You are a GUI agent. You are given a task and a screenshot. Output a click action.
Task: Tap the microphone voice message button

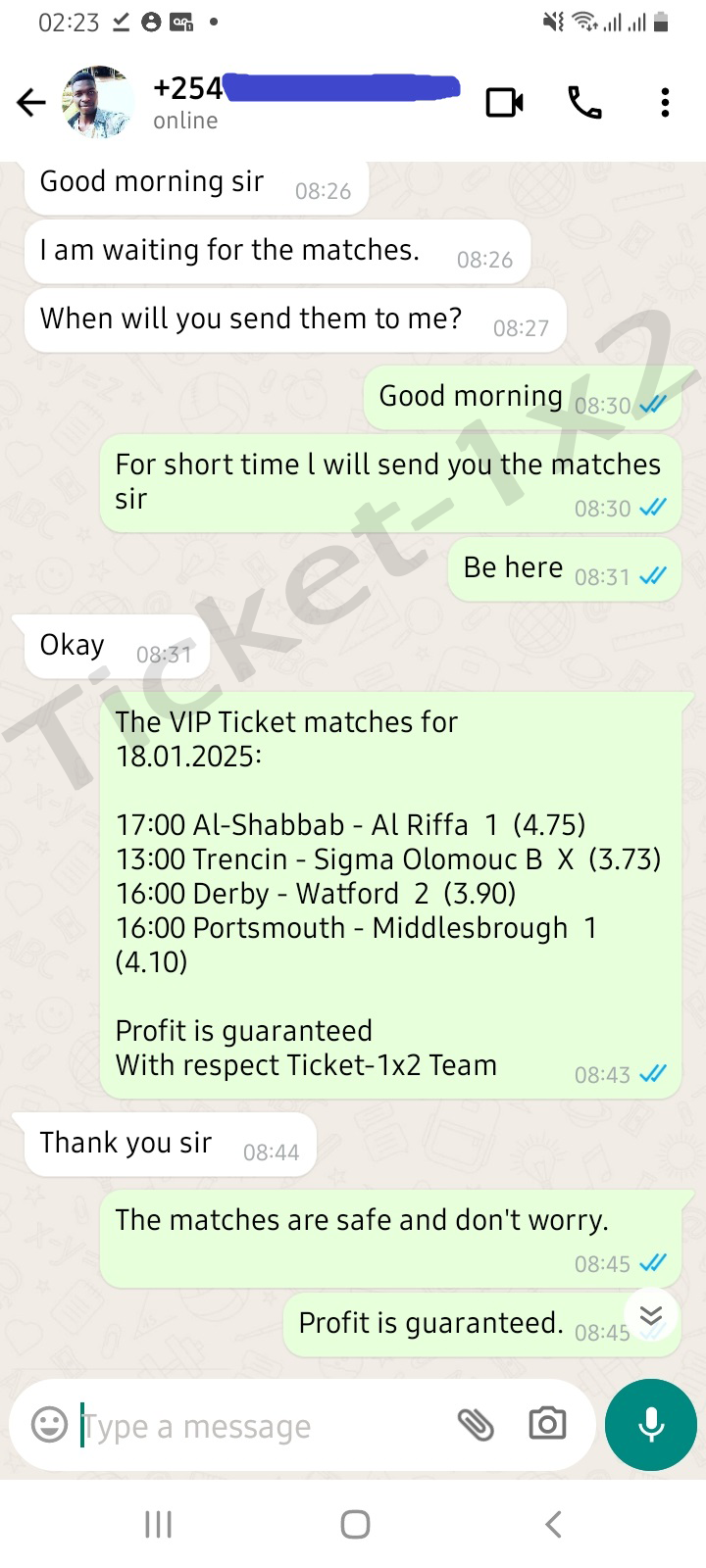651,1425
